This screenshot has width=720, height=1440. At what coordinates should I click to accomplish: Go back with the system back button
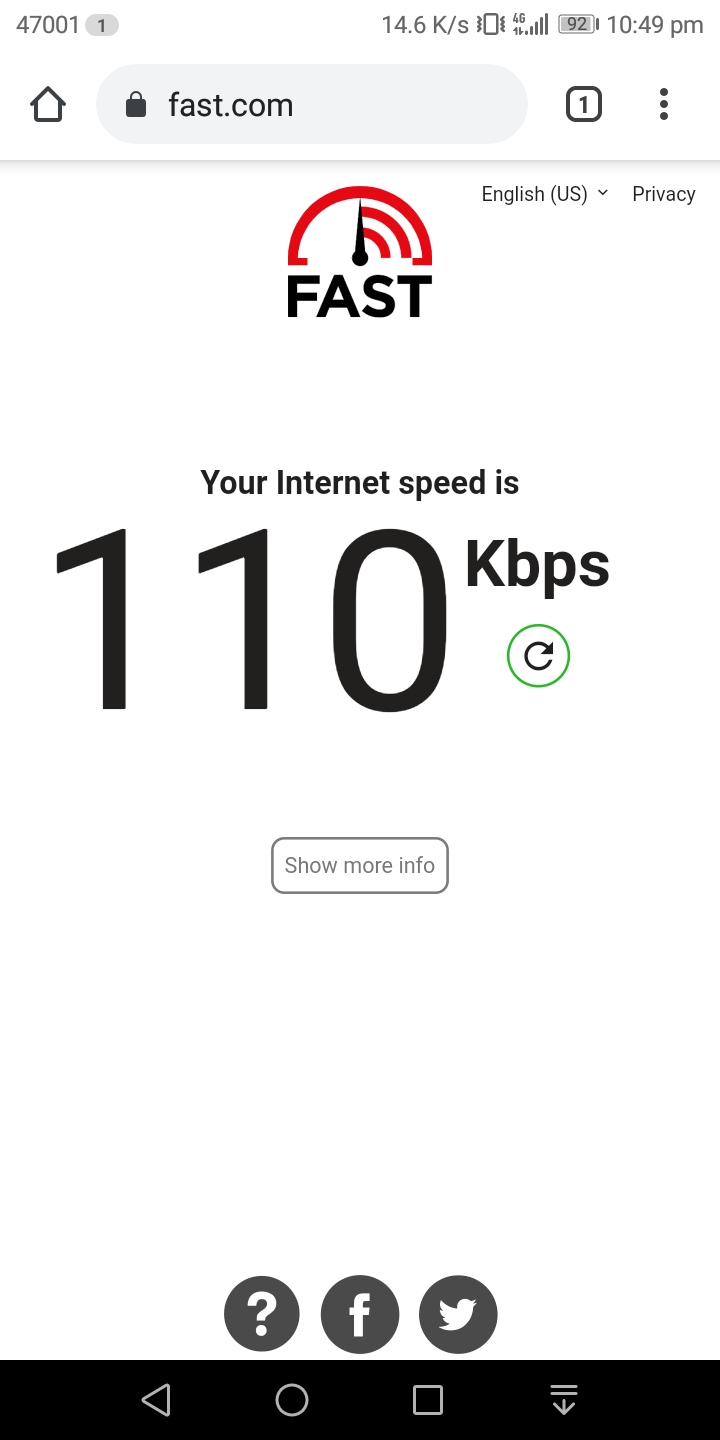pos(156,1400)
